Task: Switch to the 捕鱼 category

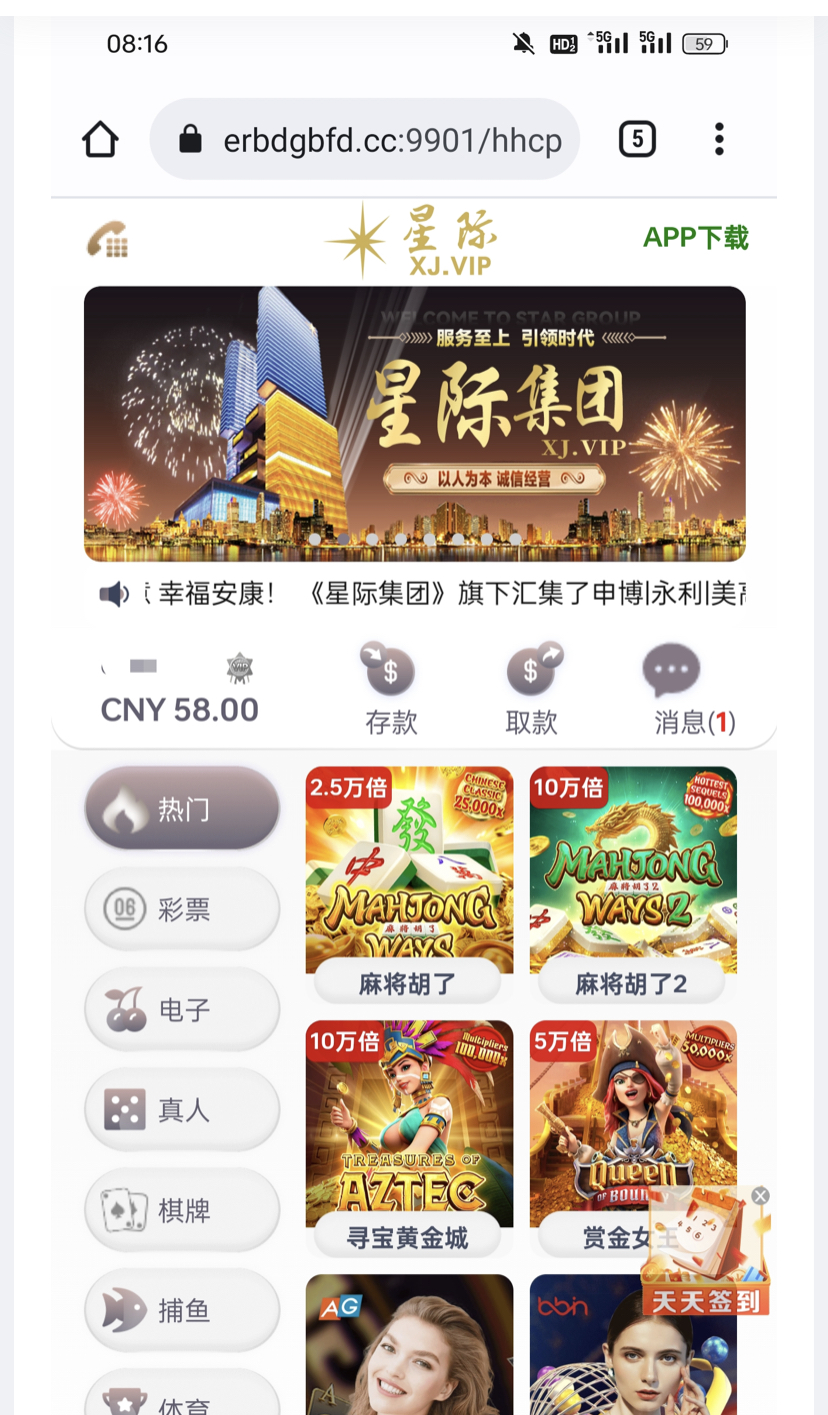Action: click(x=182, y=1310)
